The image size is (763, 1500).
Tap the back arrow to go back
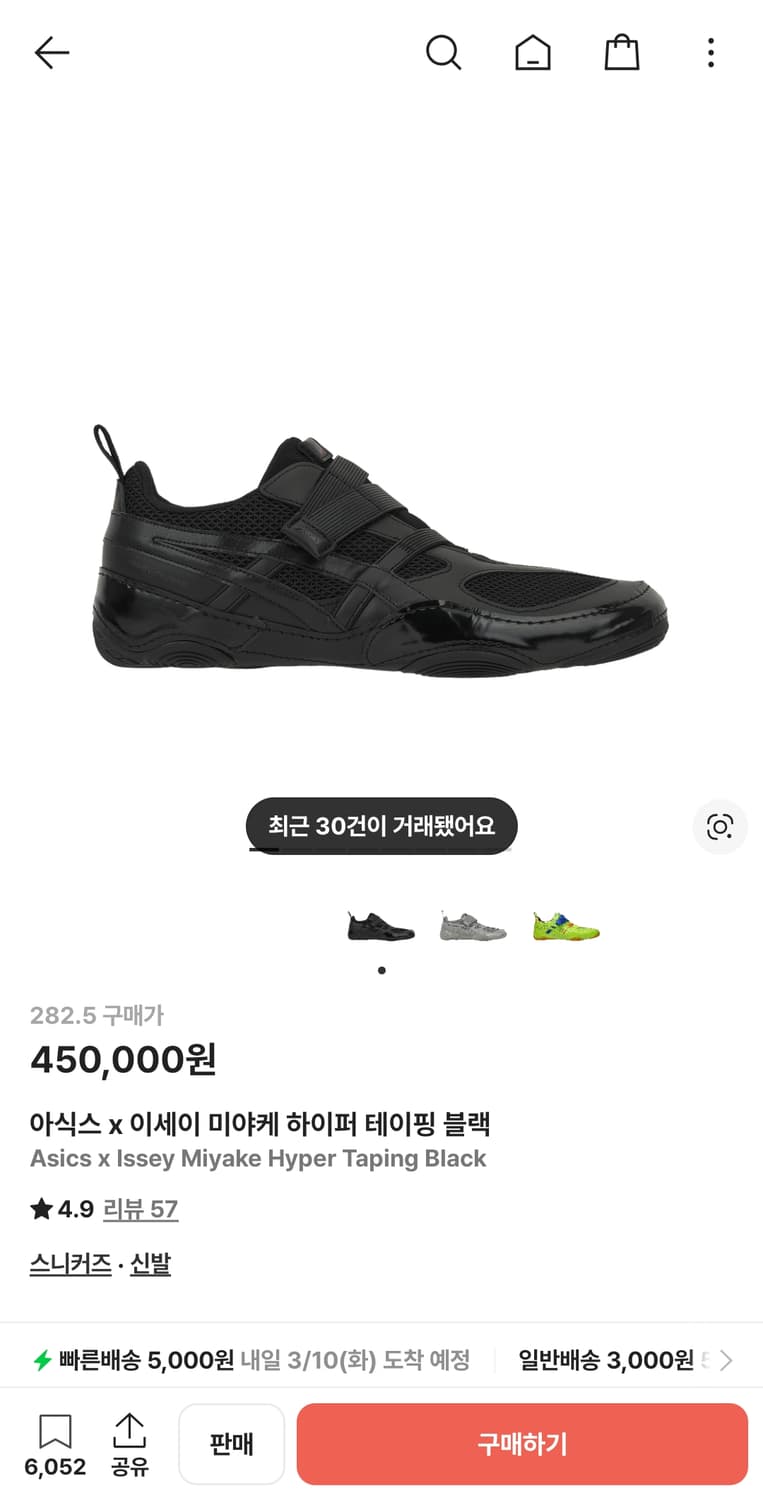click(x=51, y=53)
